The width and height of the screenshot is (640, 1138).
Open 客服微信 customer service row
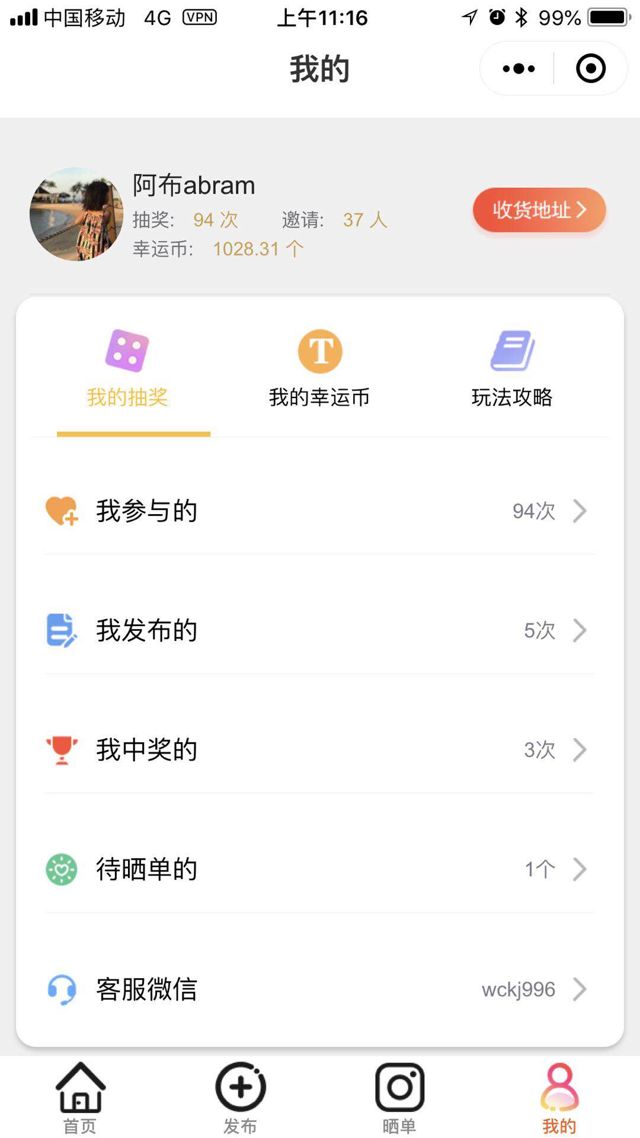tap(319, 990)
